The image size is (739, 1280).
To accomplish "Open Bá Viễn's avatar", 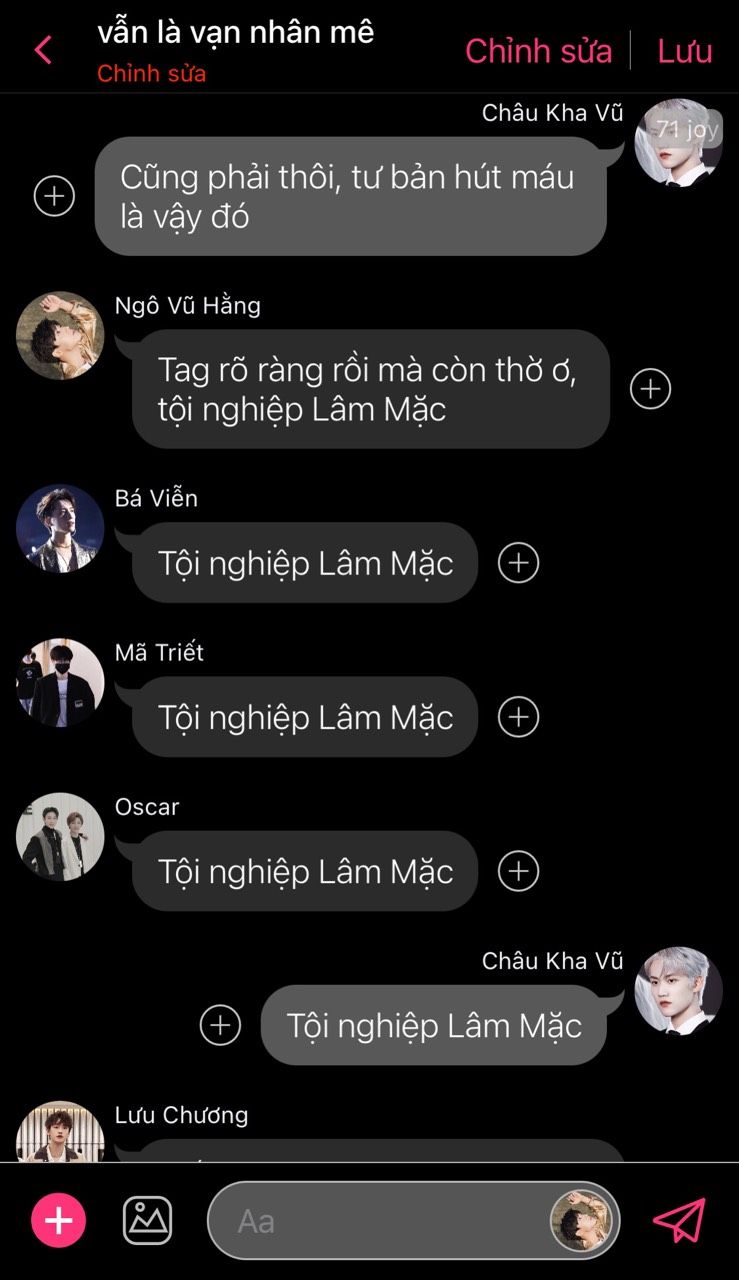I will coord(60,529).
